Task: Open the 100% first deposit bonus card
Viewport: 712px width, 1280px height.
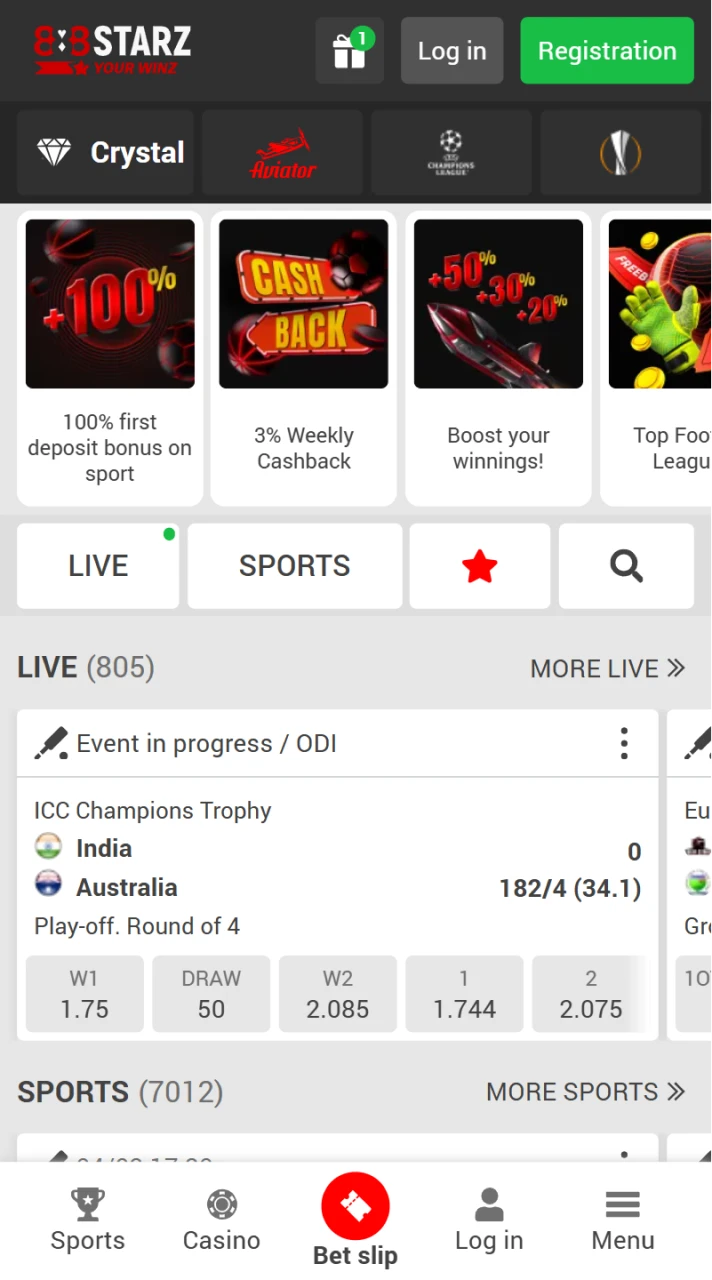Action: 110,358
